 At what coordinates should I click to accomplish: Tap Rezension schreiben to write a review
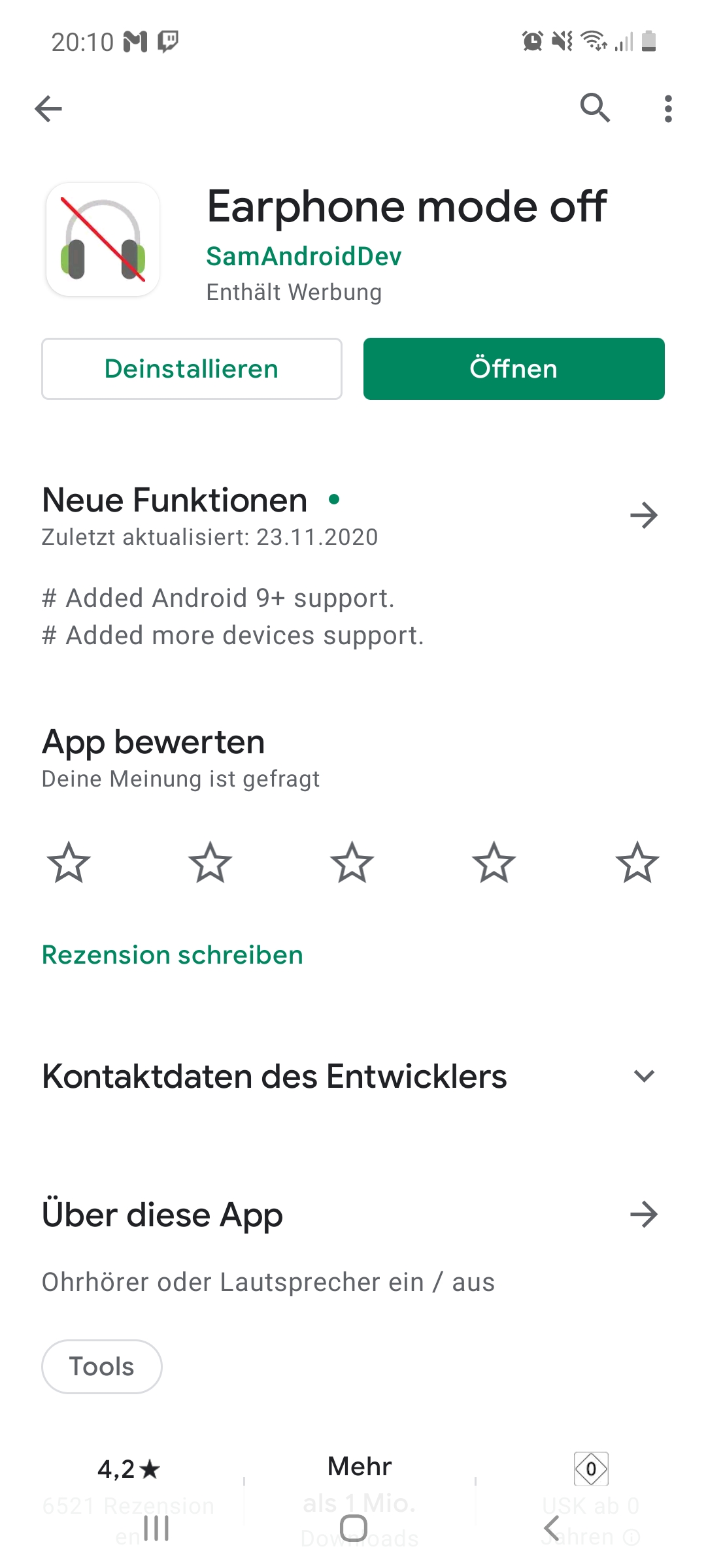tap(171, 955)
